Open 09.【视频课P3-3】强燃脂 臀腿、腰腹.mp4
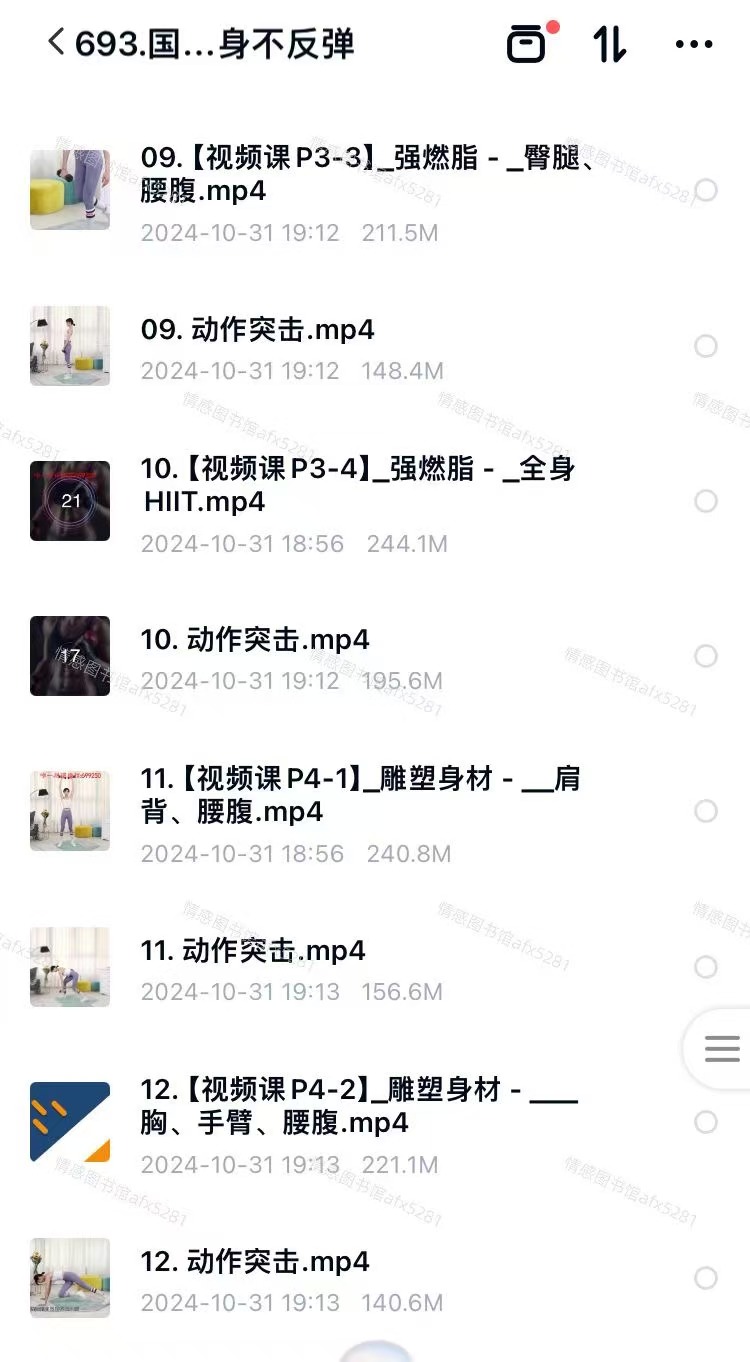Image resolution: width=750 pixels, height=1362 pixels. [x=360, y=174]
